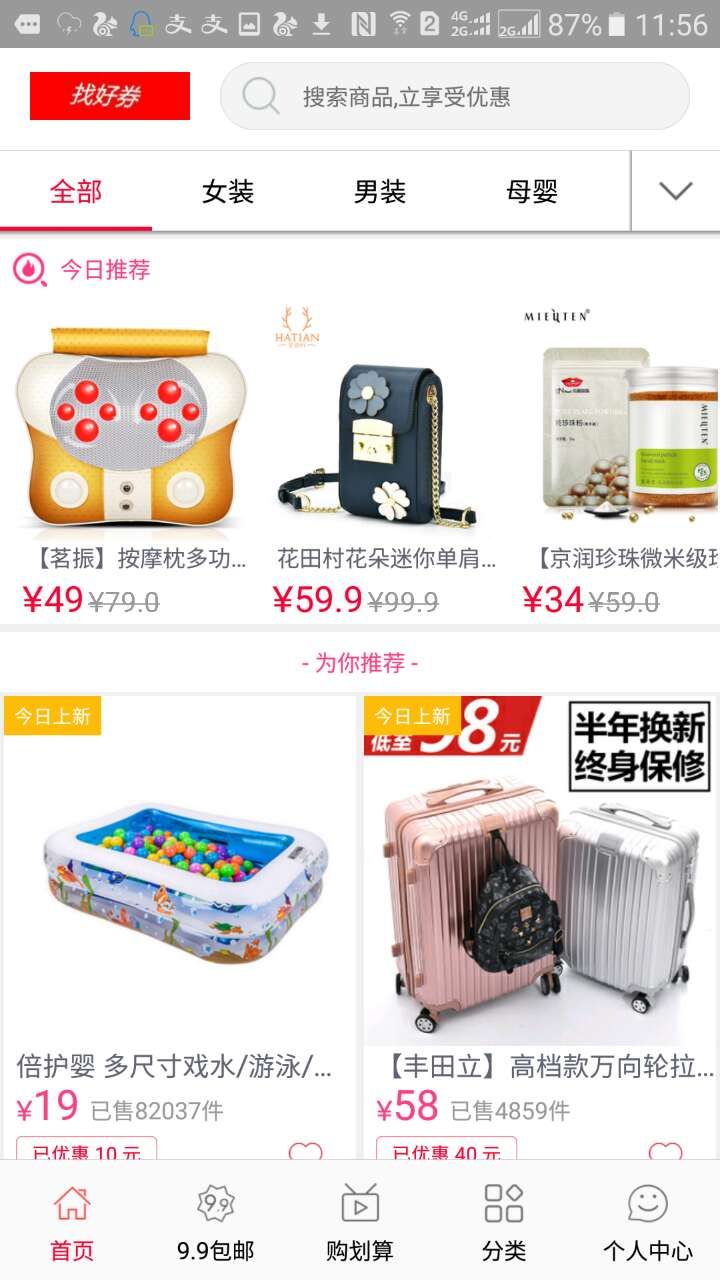Select the 全部 category tab

[76, 191]
